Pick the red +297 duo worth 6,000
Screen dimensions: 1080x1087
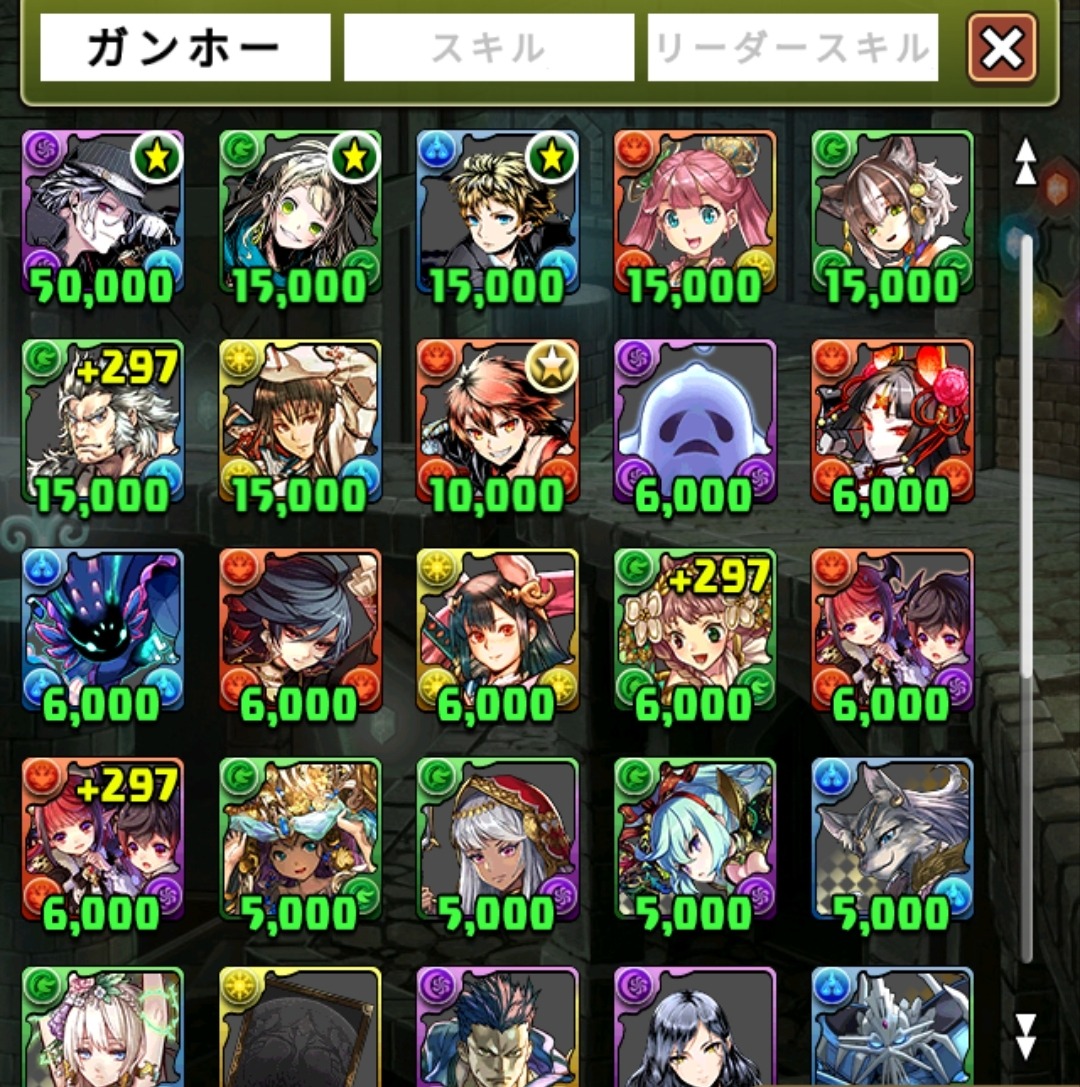pos(103,838)
